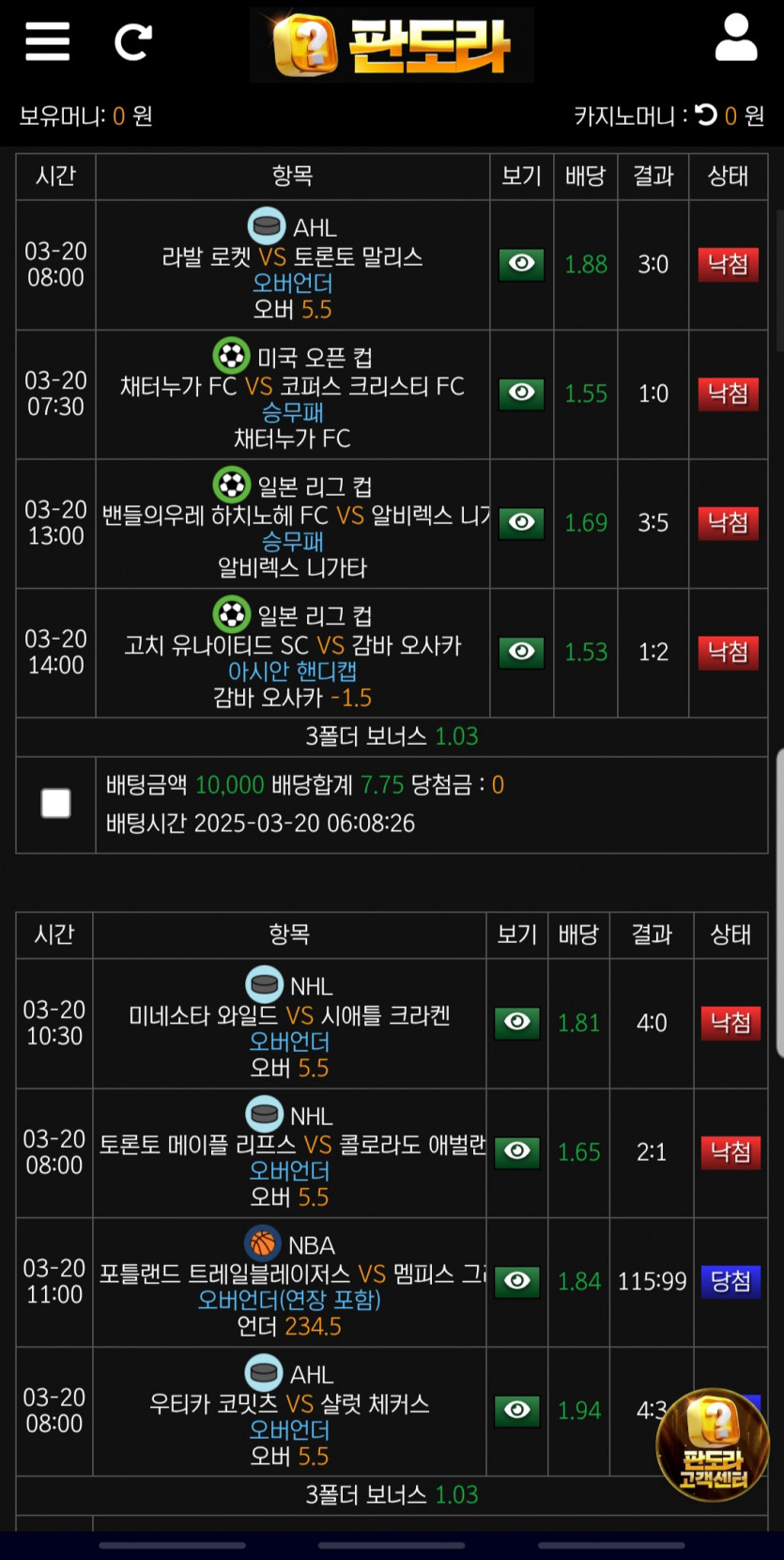Tap the refresh icon
This screenshot has width=784, height=1560.
point(132,41)
